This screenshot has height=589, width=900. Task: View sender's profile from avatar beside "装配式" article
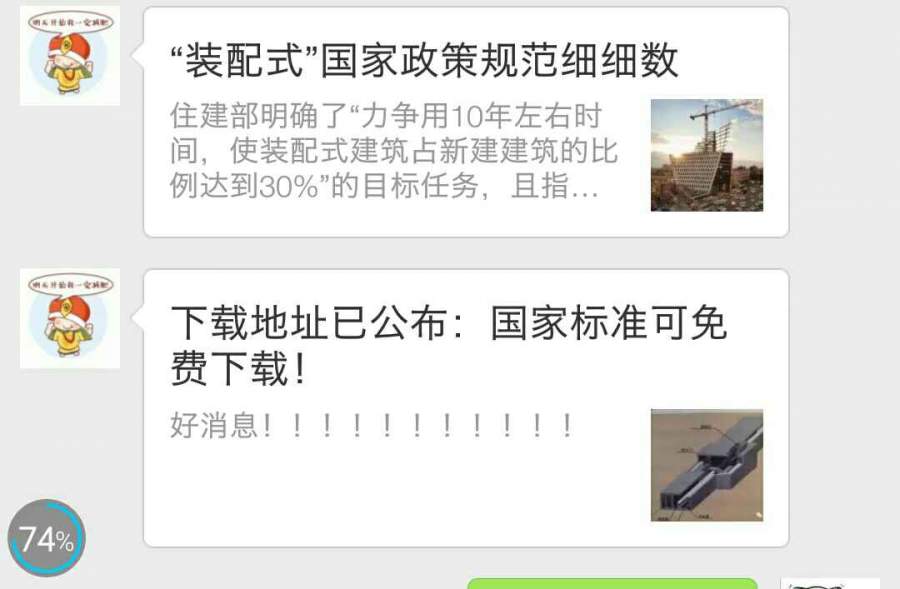click(70, 56)
